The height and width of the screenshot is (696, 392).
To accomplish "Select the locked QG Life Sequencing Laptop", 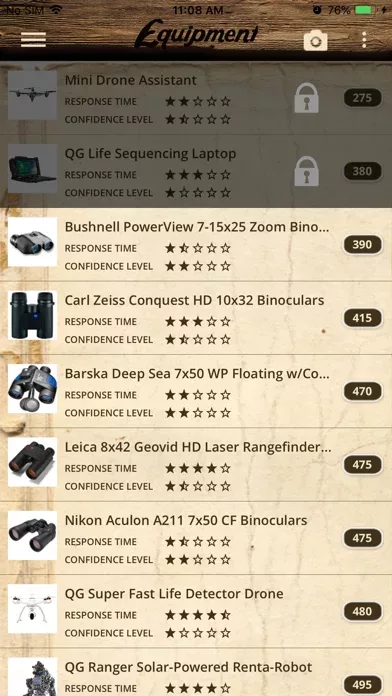I will (x=196, y=171).
